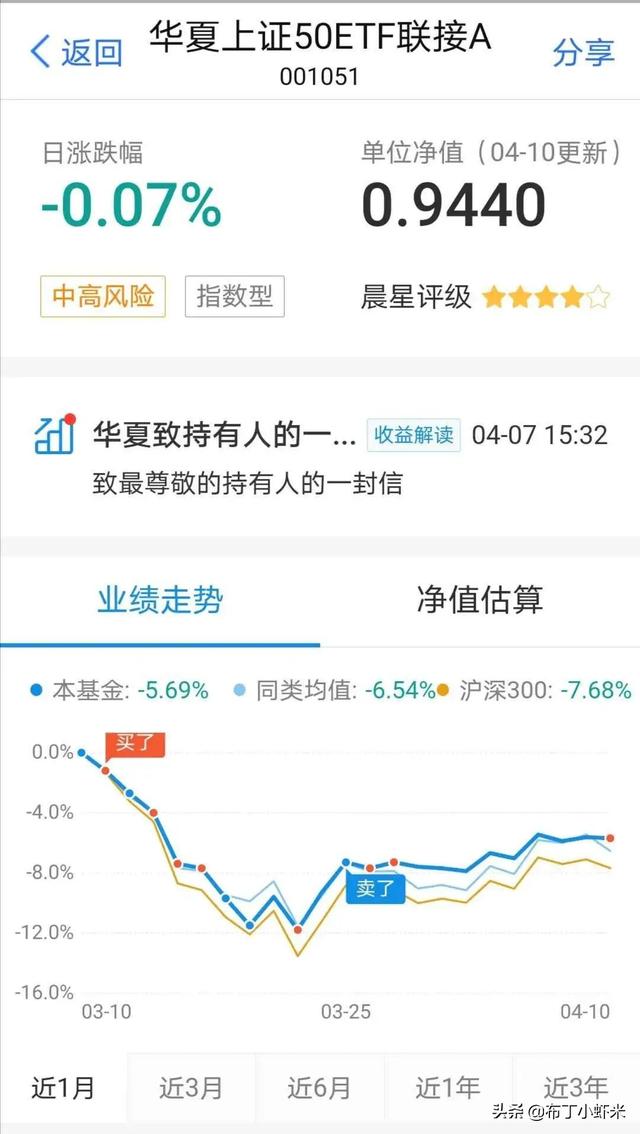The width and height of the screenshot is (640, 1134).
Task: Switch to the 业绩走势 tab
Action: (160, 600)
